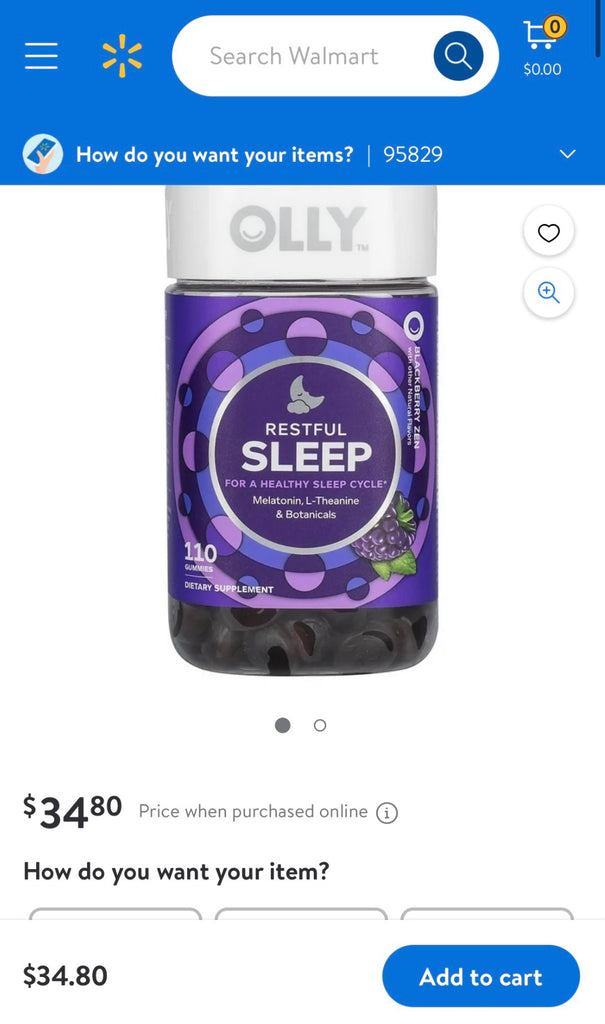Open the hamburger menu
Viewport: 605px width, 1024px height.
(x=41, y=56)
